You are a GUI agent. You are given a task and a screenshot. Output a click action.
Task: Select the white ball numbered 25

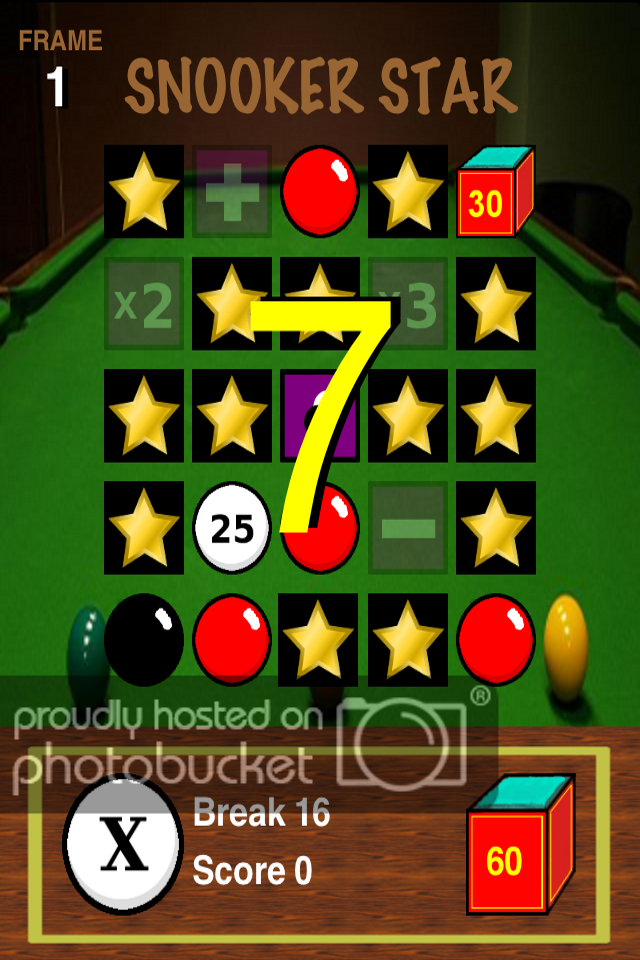click(232, 528)
